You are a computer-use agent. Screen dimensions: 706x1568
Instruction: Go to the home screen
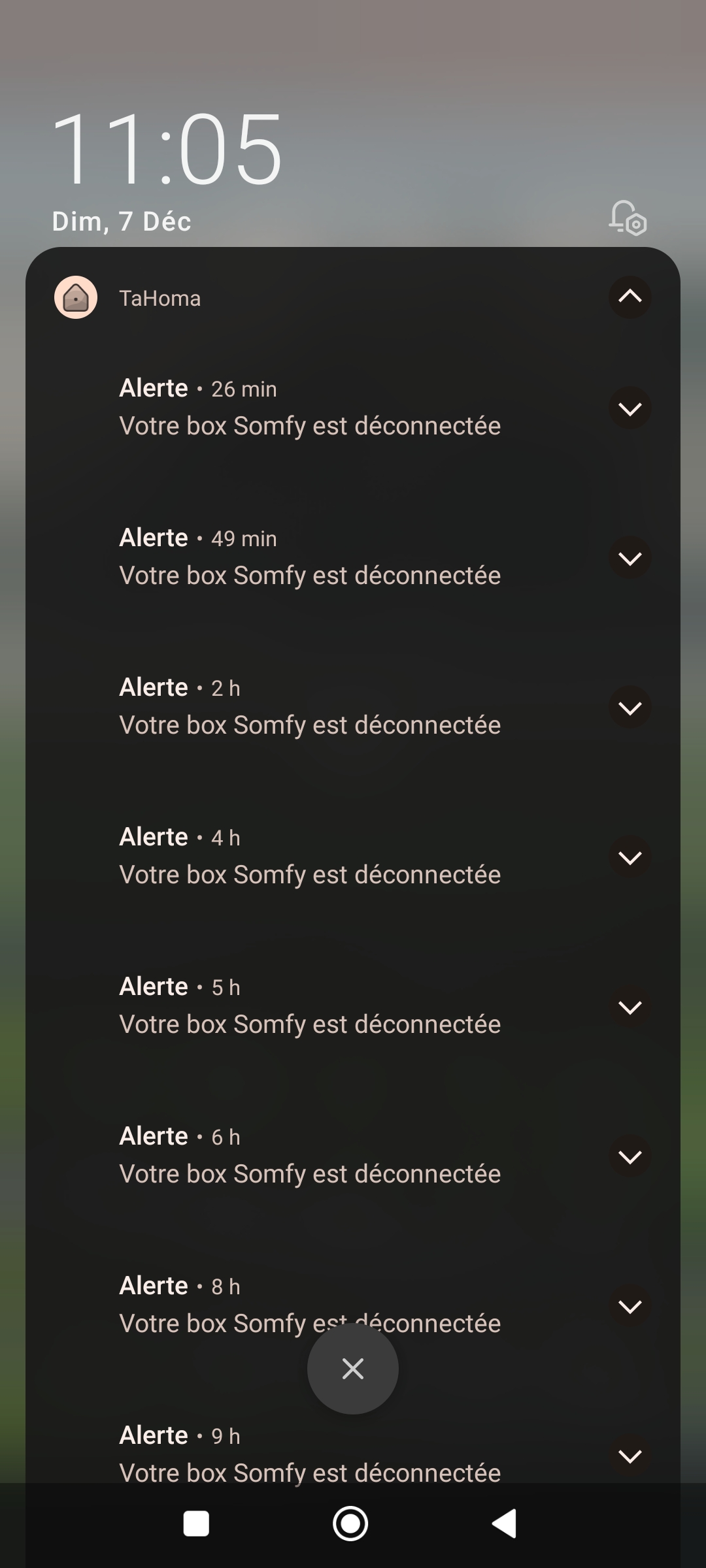pyautogui.click(x=350, y=1524)
